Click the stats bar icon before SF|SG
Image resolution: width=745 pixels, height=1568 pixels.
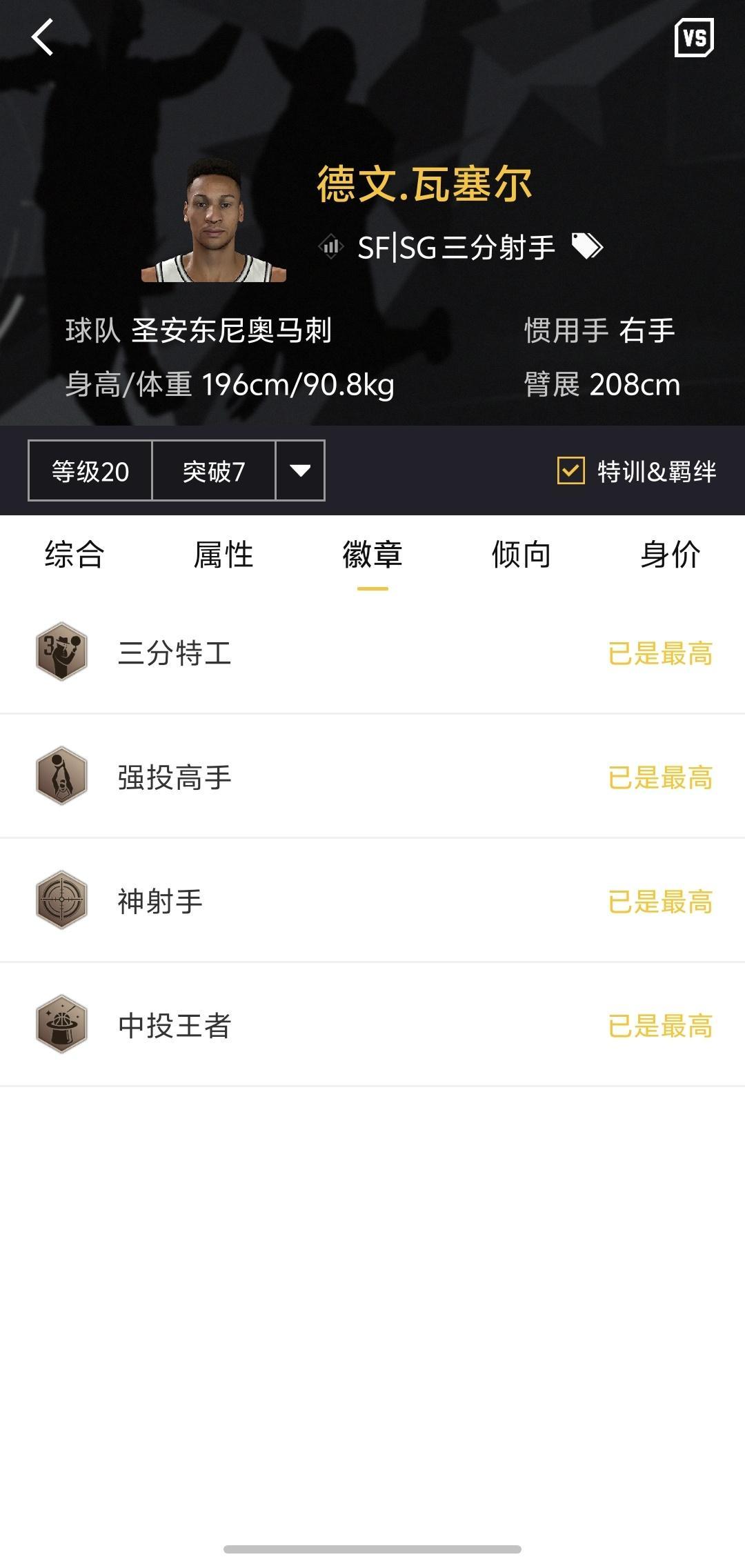point(331,248)
